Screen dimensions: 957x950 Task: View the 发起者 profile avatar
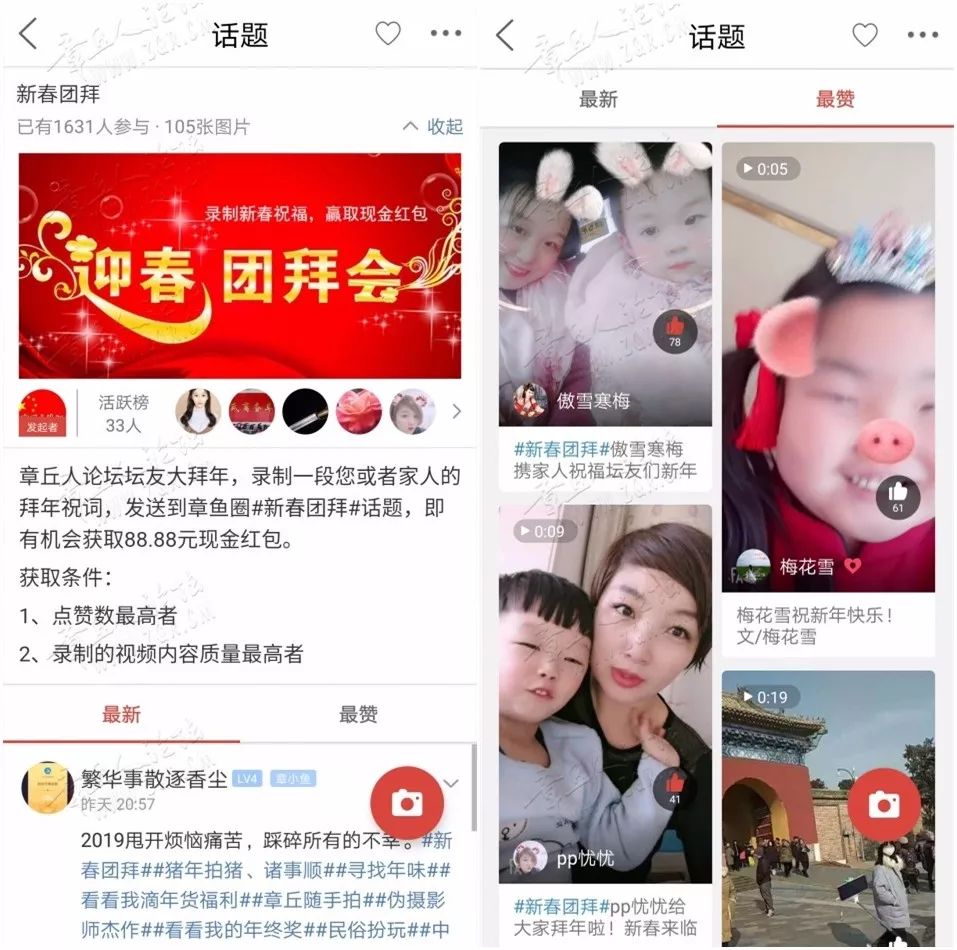[42, 412]
